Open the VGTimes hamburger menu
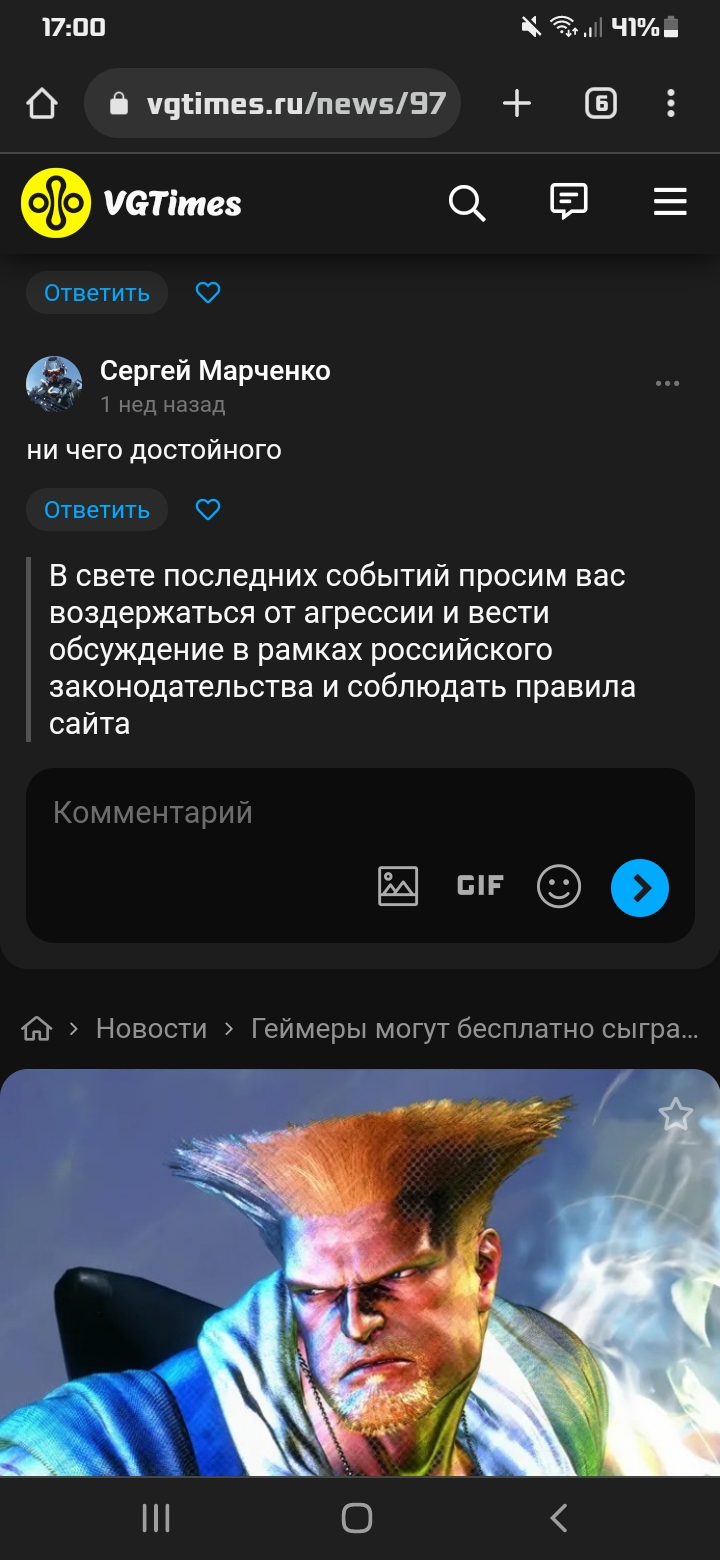 tap(670, 202)
